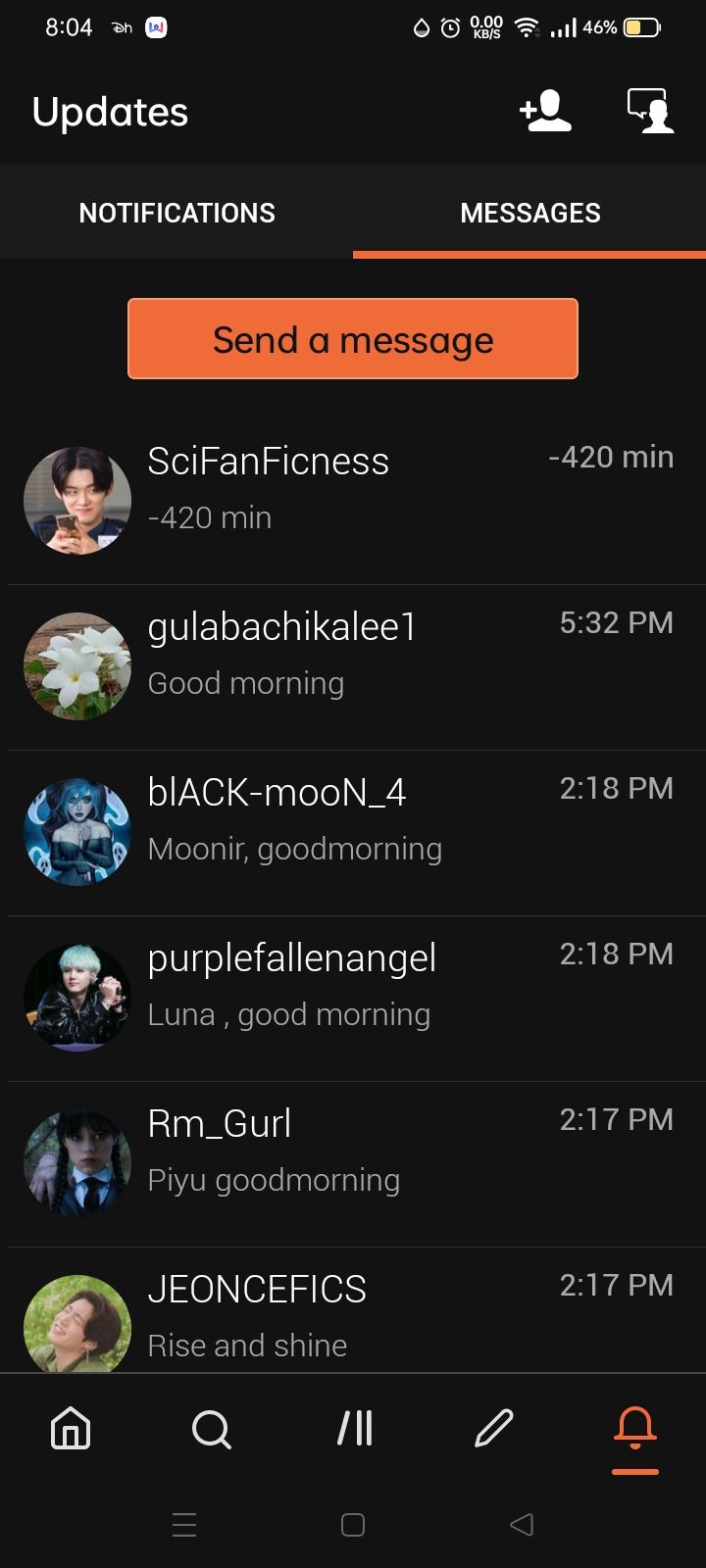Open the system recent apps menu
Screen dimensions: 706x1568
point(184,1524)
